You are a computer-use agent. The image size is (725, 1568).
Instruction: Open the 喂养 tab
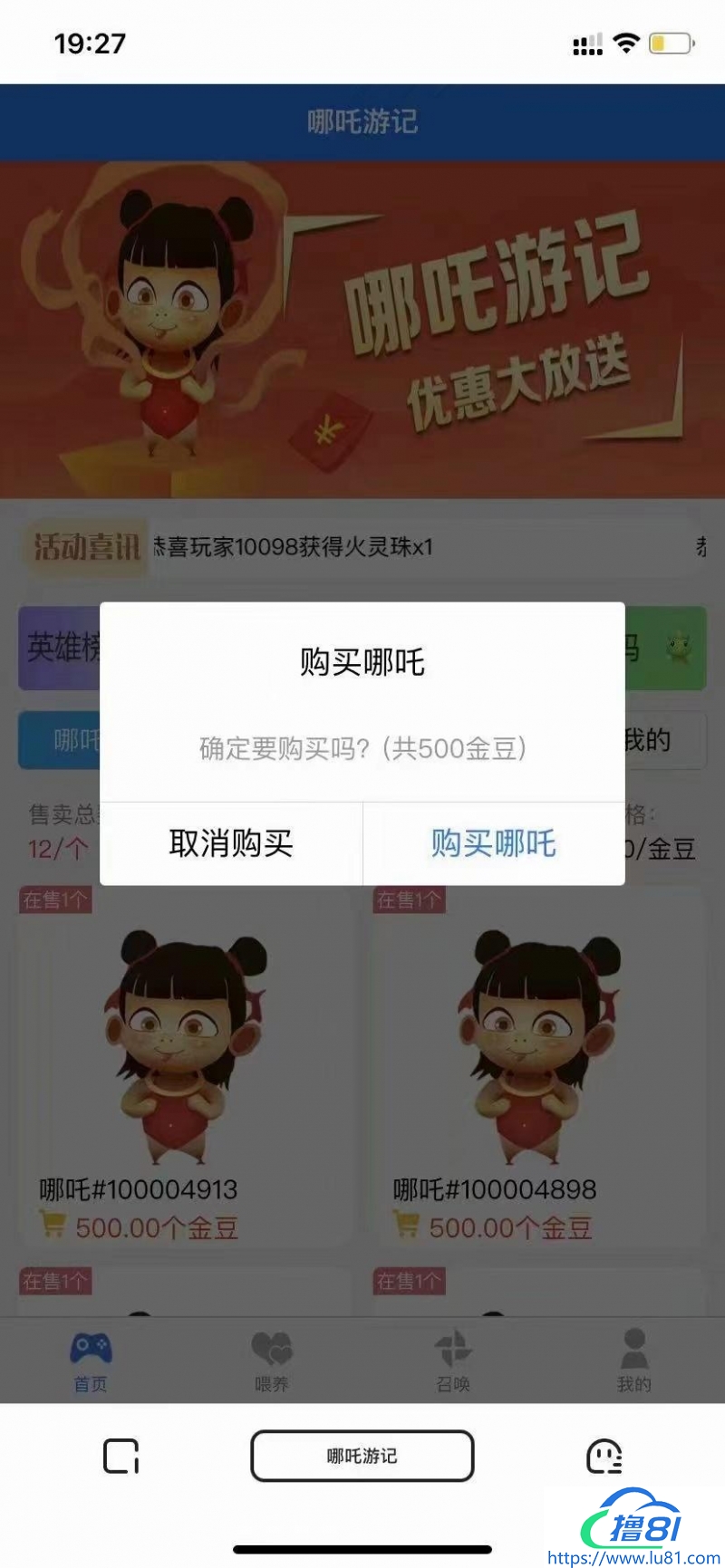click(271, 1361)
